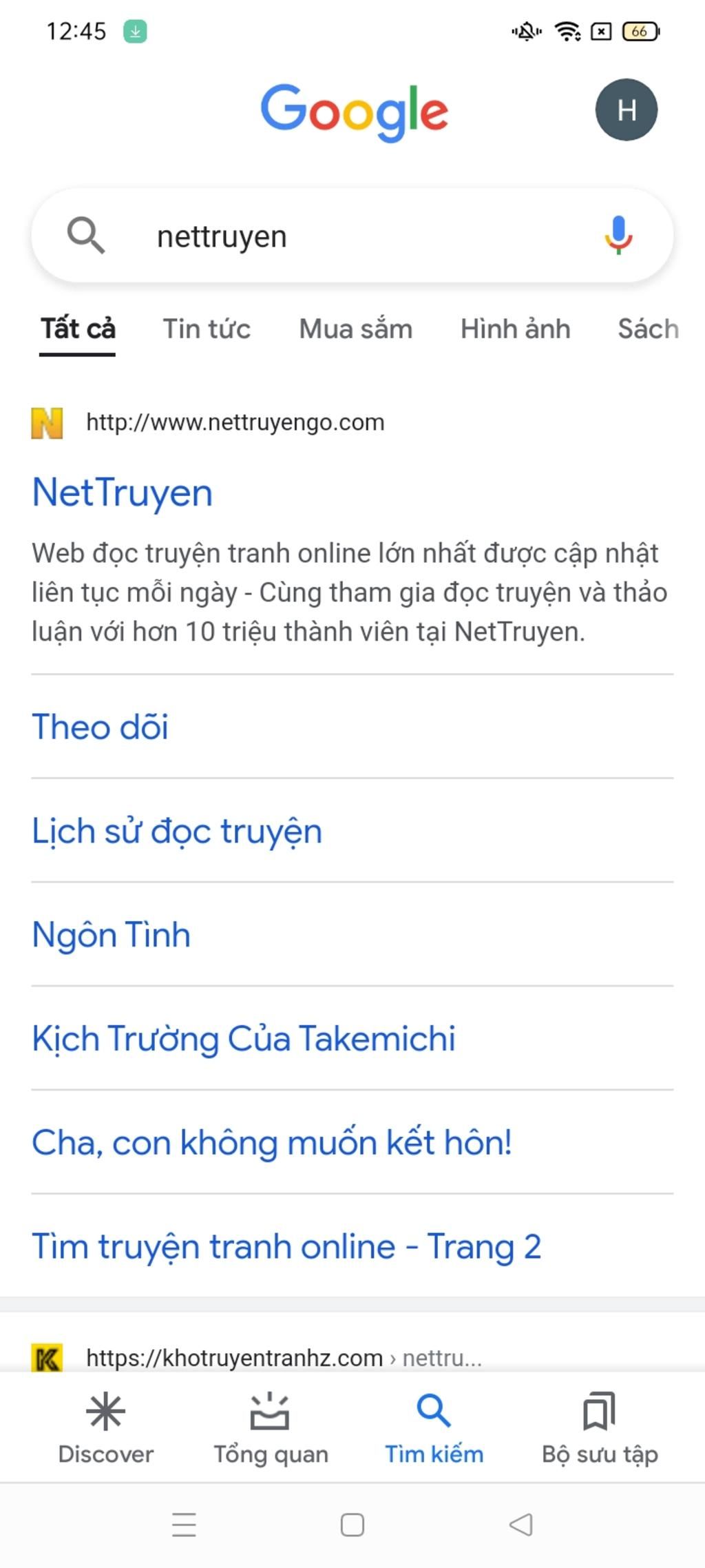Open the H profile avatar

tap(626, 110)
